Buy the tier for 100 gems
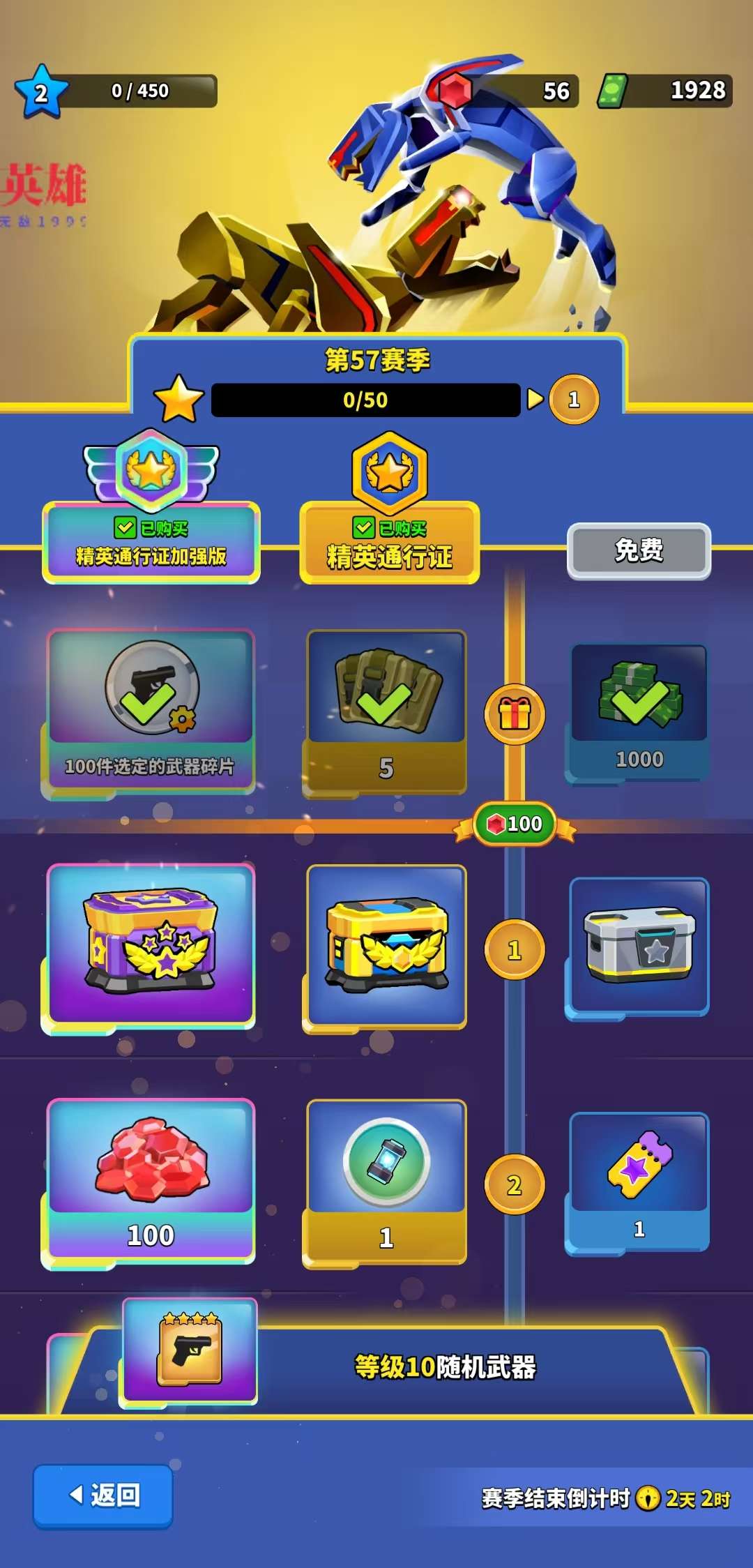This screenshot has width=753, height=1568. (x=515, y=824)
